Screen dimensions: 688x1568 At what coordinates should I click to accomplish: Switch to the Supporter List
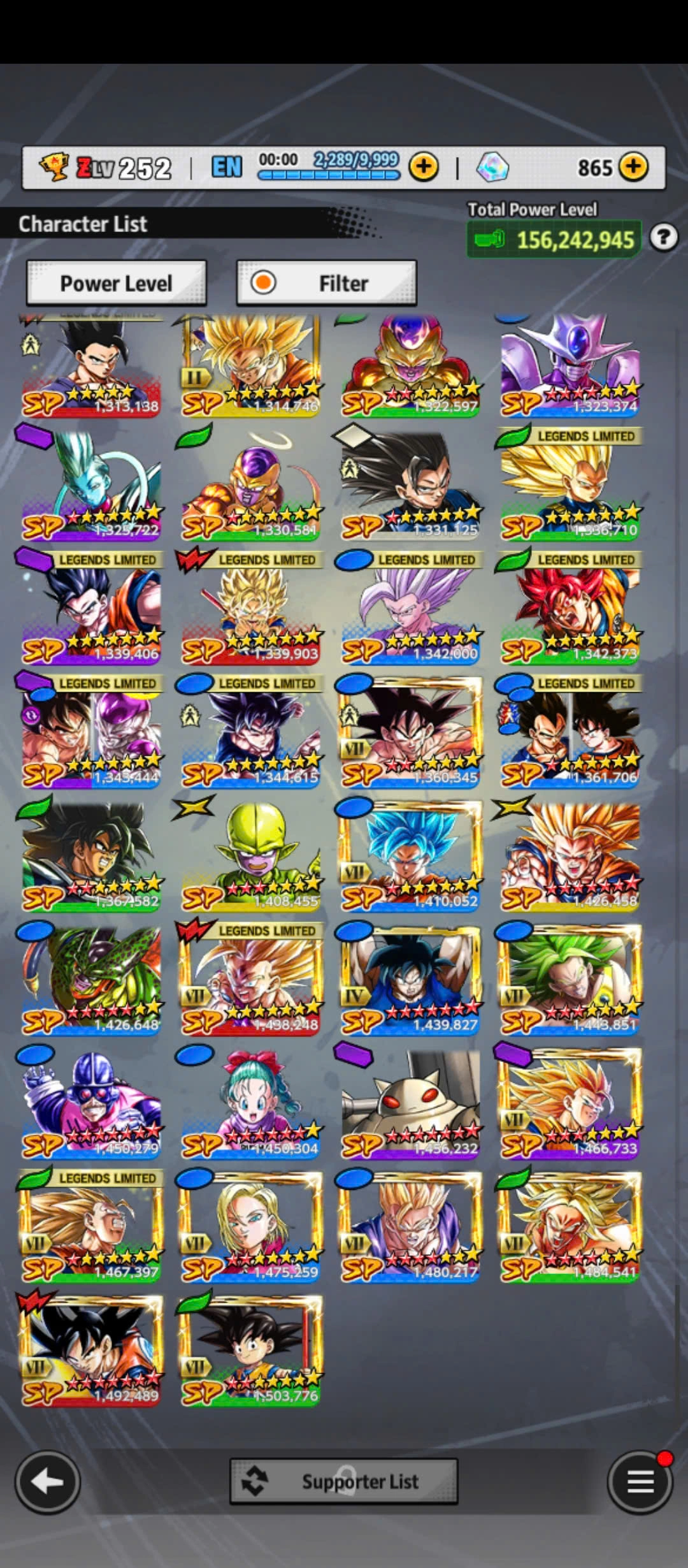pyautogui.click(x=343, y=1481)
